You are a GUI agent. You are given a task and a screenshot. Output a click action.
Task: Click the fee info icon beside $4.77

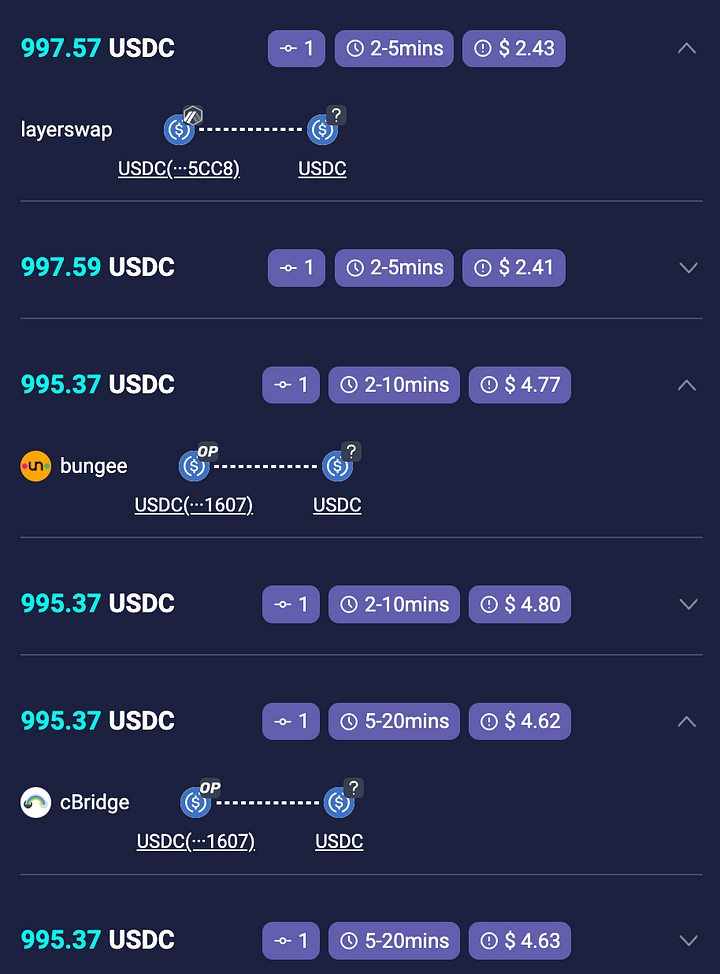tap(489, 385)
